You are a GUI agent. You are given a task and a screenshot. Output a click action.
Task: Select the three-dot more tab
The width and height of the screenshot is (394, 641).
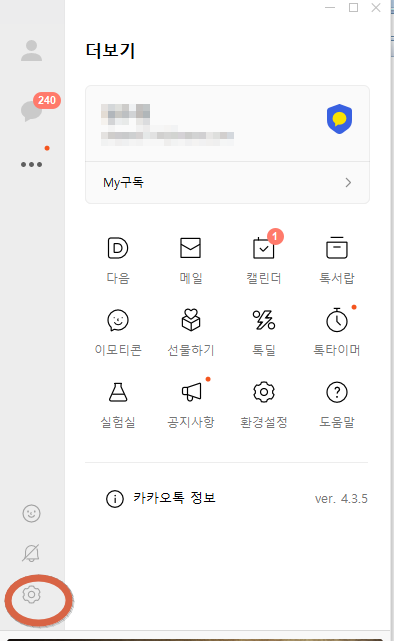(x=31, y=164)
